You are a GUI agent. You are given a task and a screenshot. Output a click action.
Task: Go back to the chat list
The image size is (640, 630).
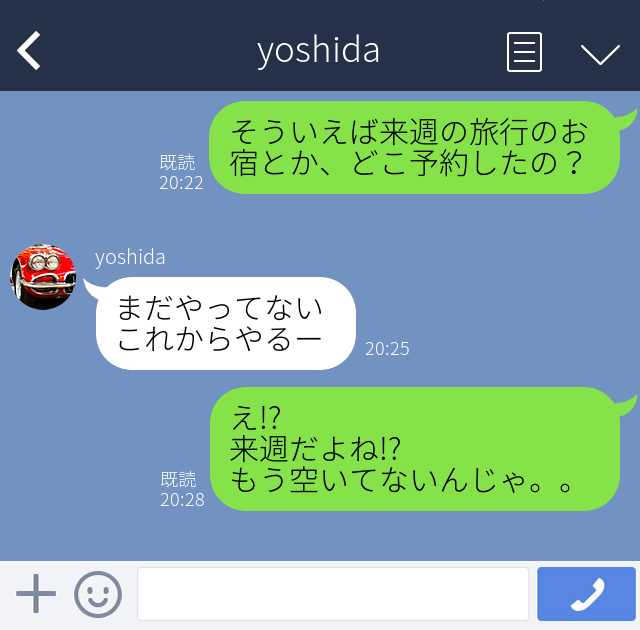[x=30, y=50]
